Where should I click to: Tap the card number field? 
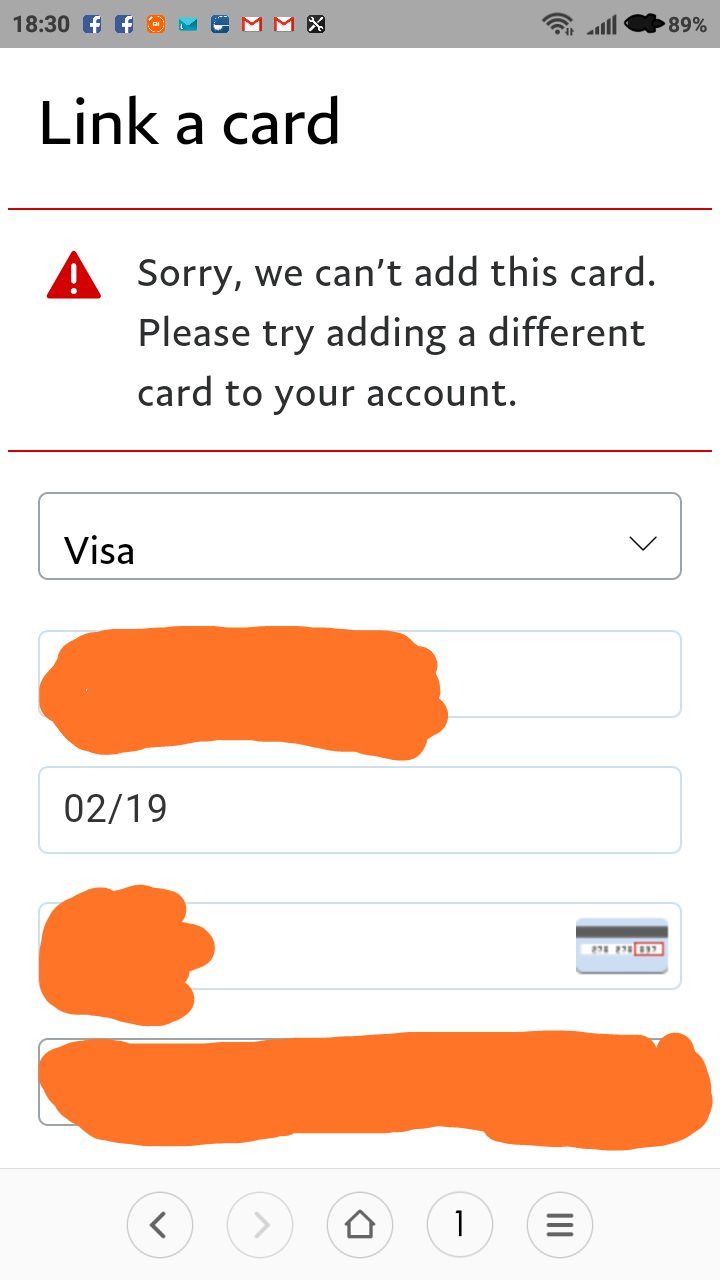coord(560,674)
